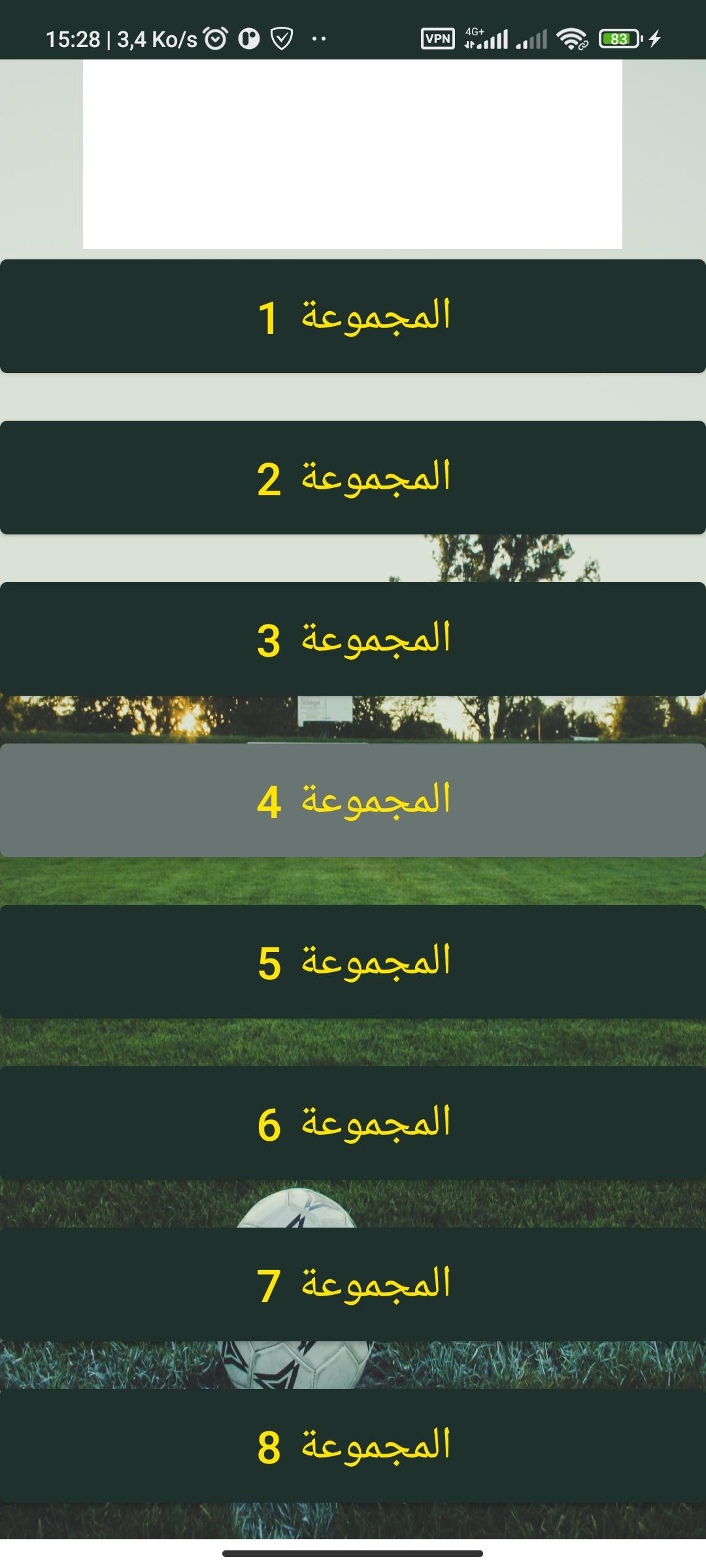Image resolution: width=706 pixels, height=1568 pixels.
Task: Open the highlighted المجموعة 4
Action: [353, 800]
